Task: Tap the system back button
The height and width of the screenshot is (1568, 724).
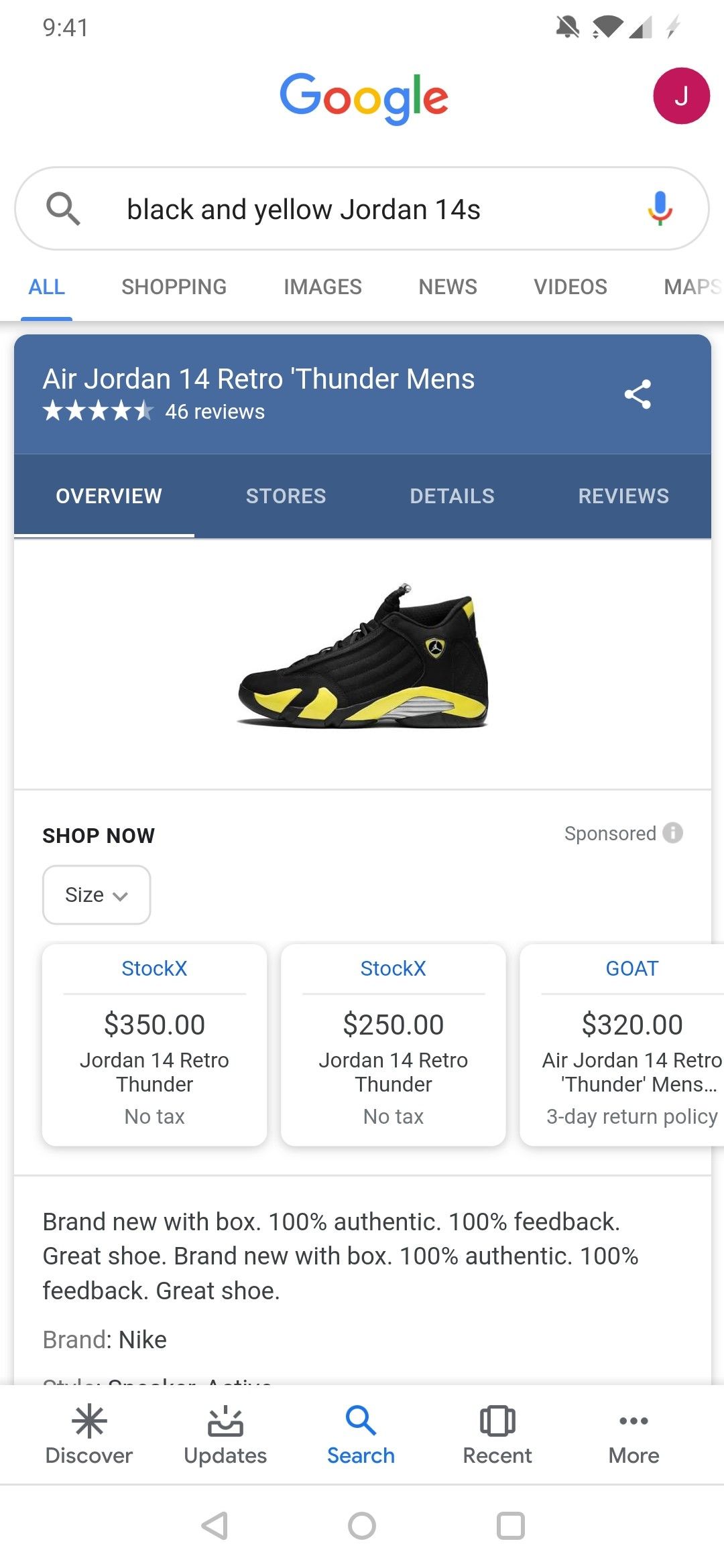Action: [x=215, y=1526]
